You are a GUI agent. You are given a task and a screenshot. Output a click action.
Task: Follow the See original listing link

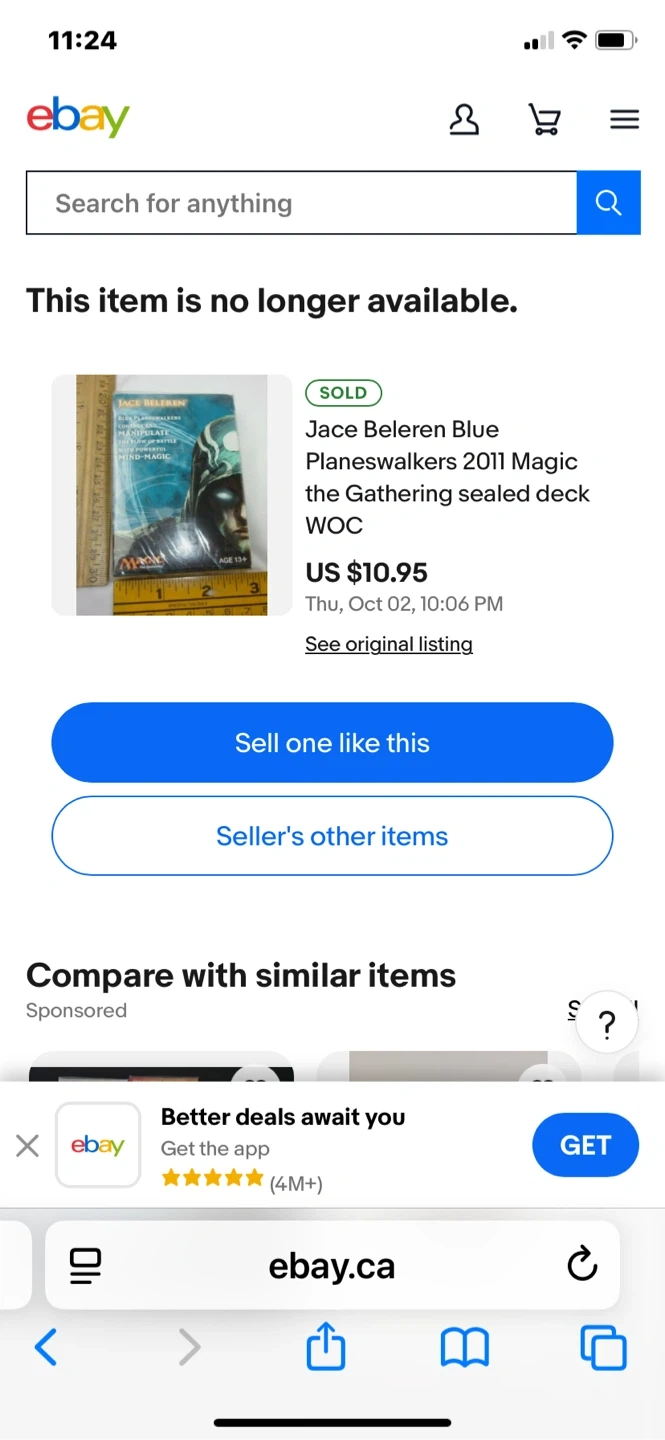click(389, 644)
